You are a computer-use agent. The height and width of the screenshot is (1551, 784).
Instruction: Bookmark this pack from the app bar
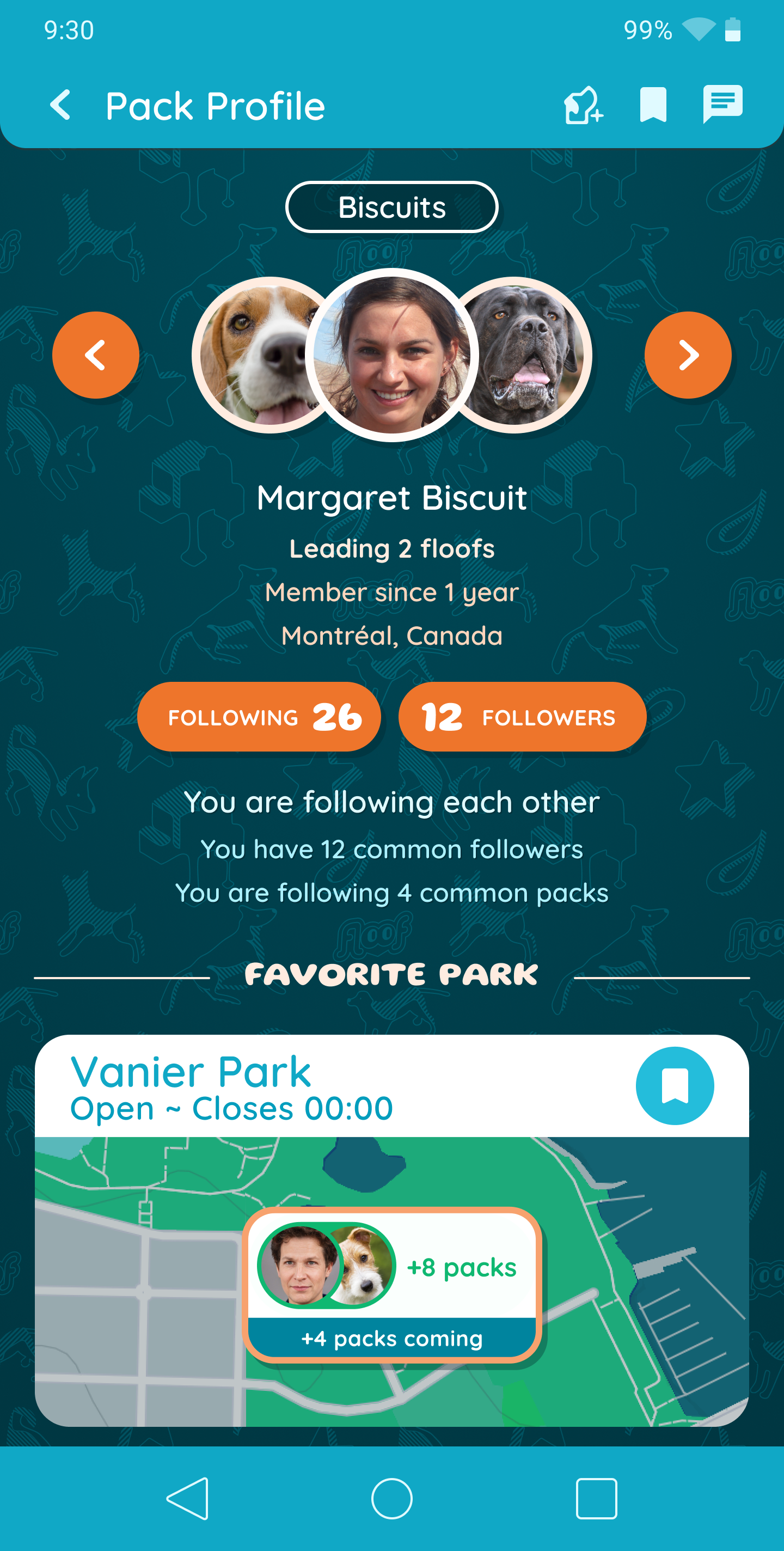653,105
